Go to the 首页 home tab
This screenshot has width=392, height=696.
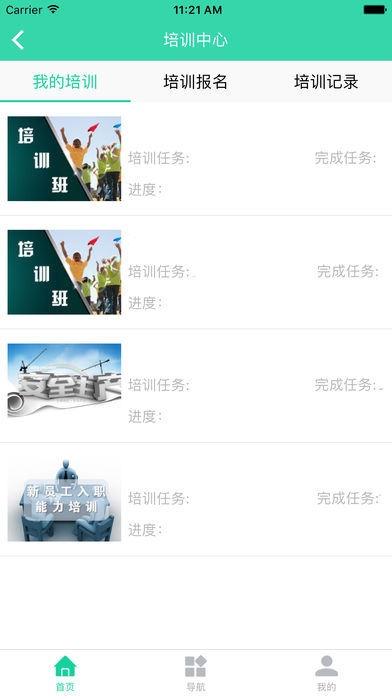click(x=65, y=672)
